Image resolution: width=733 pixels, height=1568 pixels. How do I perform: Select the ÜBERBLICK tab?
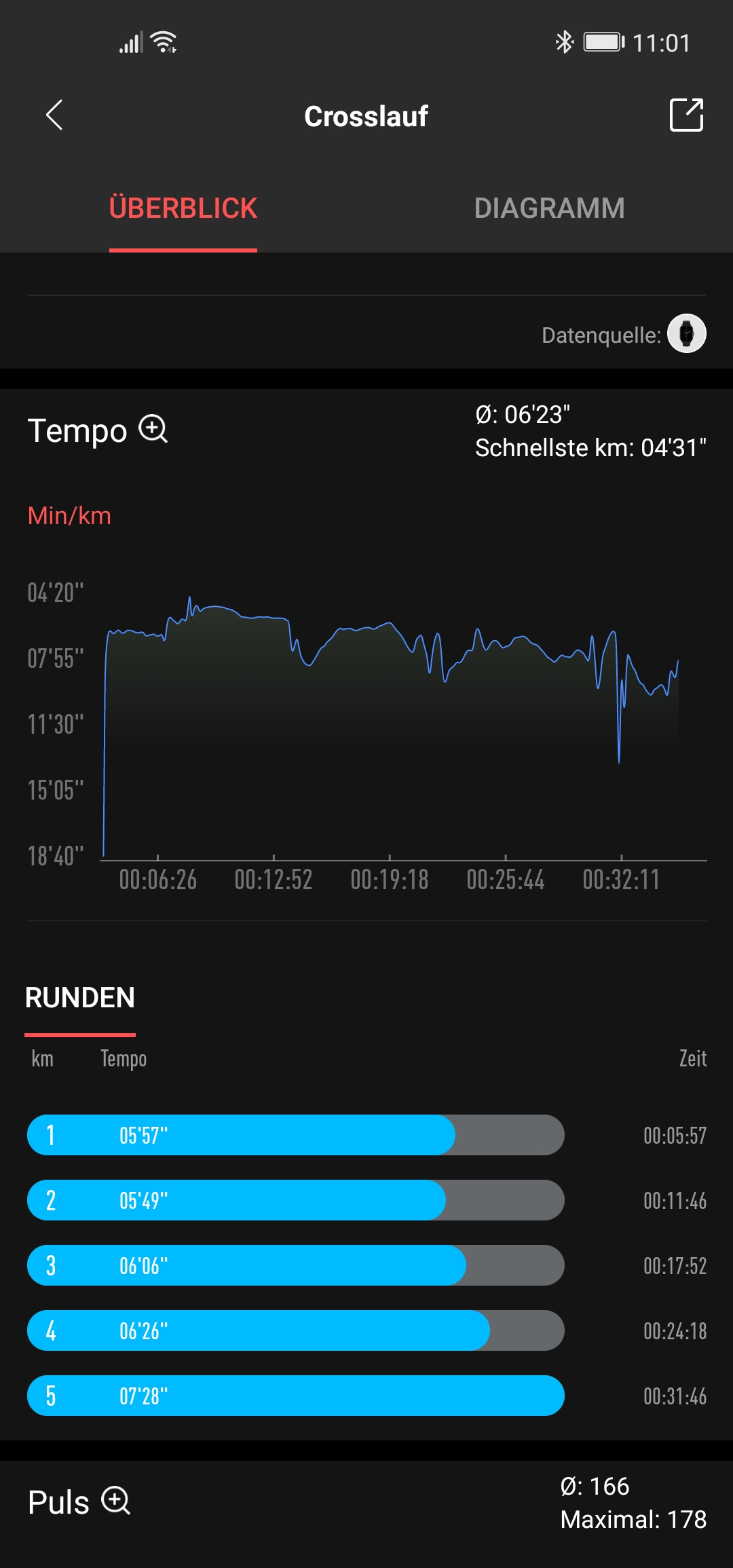coord(183,208)
